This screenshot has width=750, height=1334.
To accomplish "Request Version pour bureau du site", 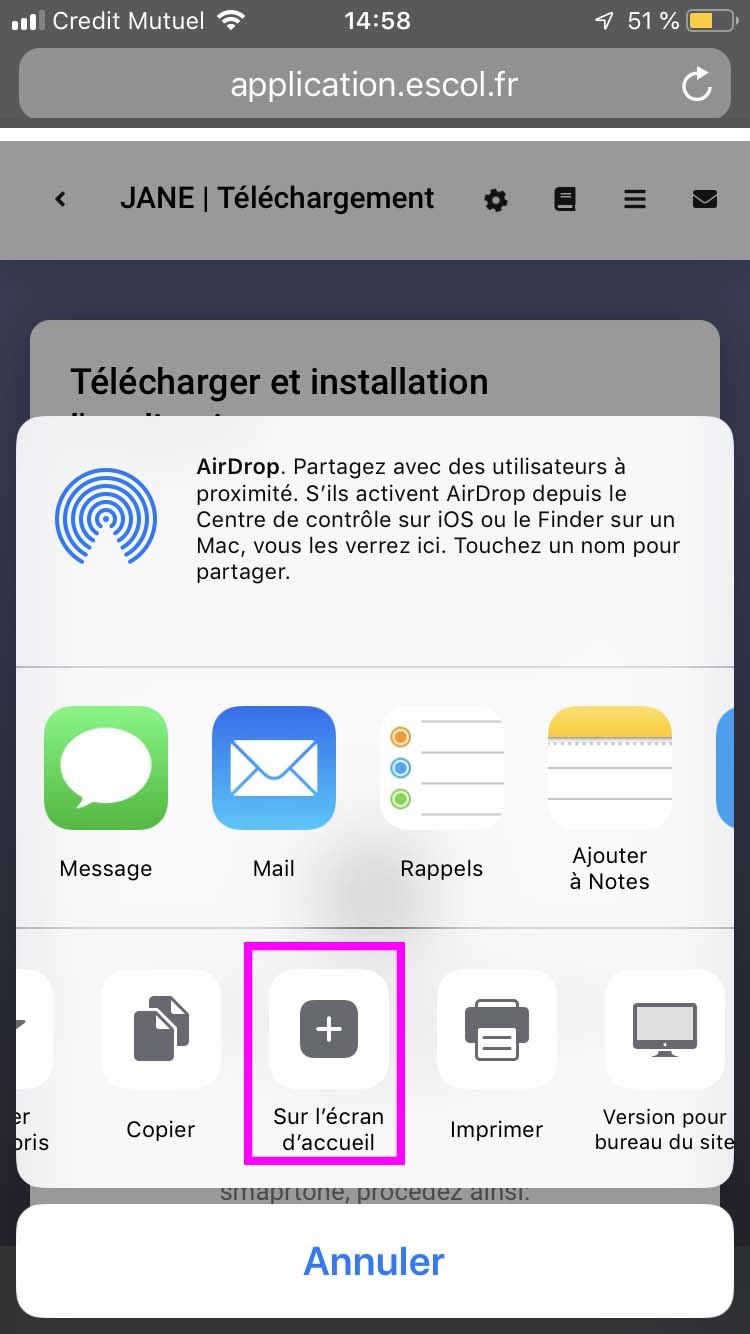I will coord(664,1029).
